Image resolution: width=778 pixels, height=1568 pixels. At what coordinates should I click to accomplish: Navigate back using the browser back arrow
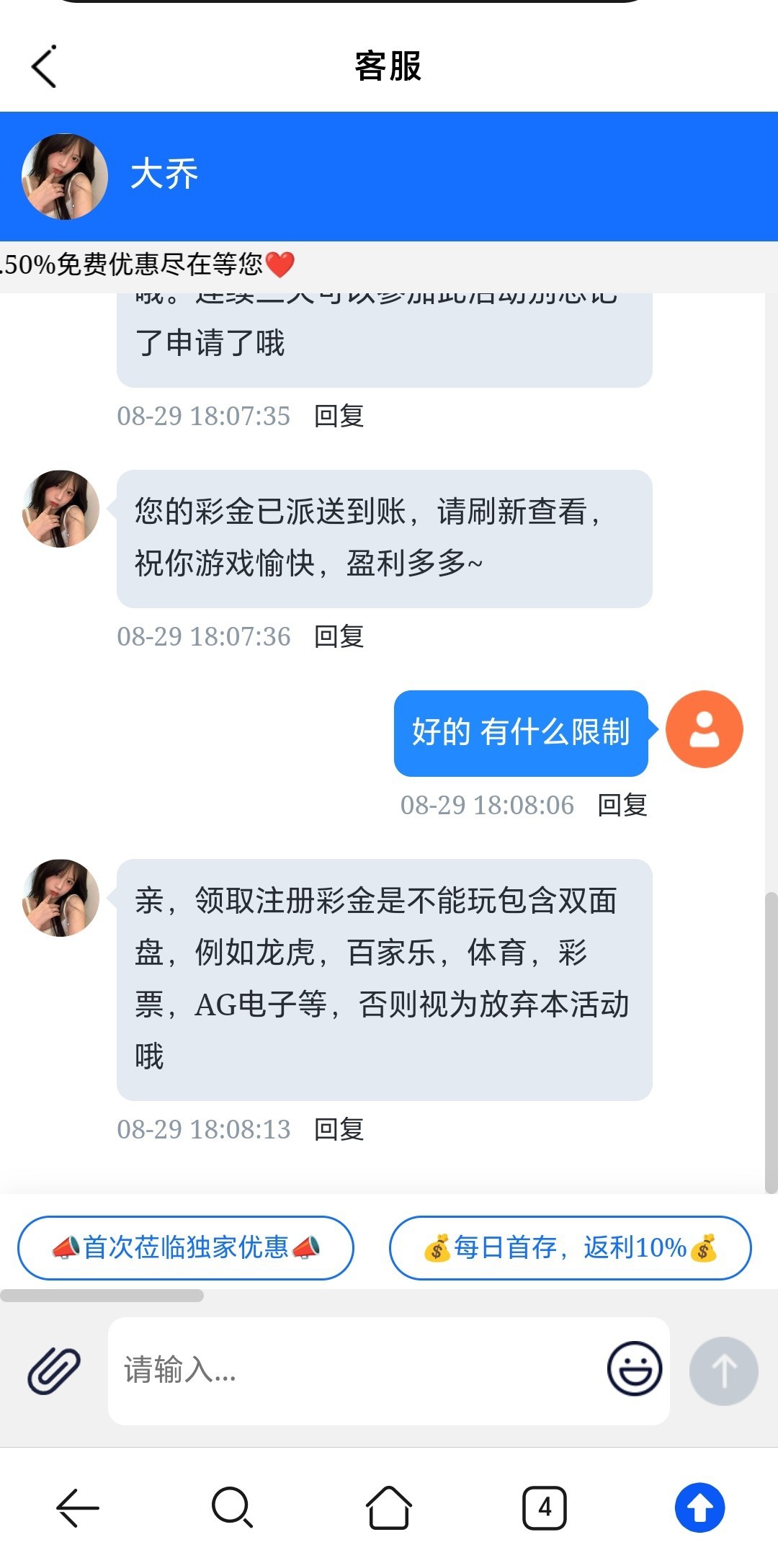pyautogui.click(x=77, y=1507)
